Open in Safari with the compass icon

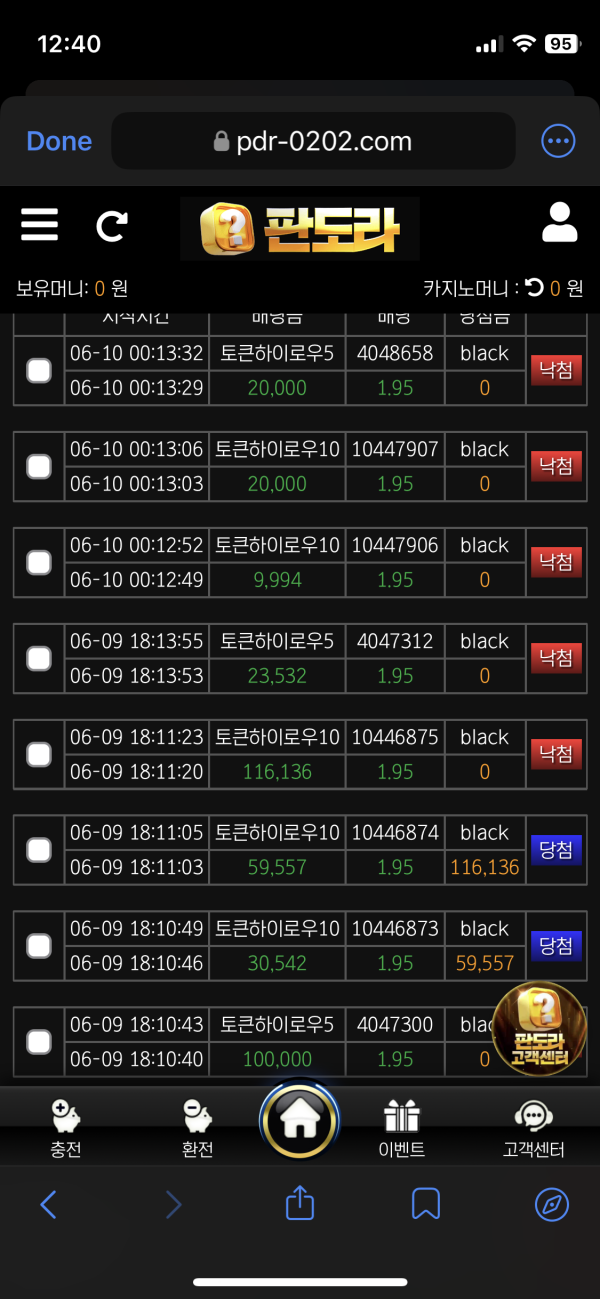click(x=551, y=1204)
